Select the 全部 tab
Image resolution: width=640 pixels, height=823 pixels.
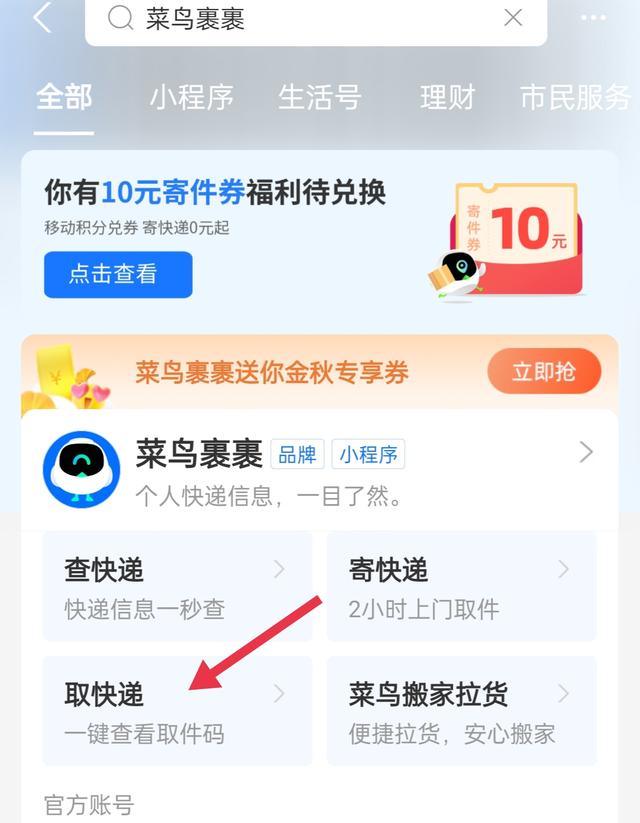coord(64,98)
